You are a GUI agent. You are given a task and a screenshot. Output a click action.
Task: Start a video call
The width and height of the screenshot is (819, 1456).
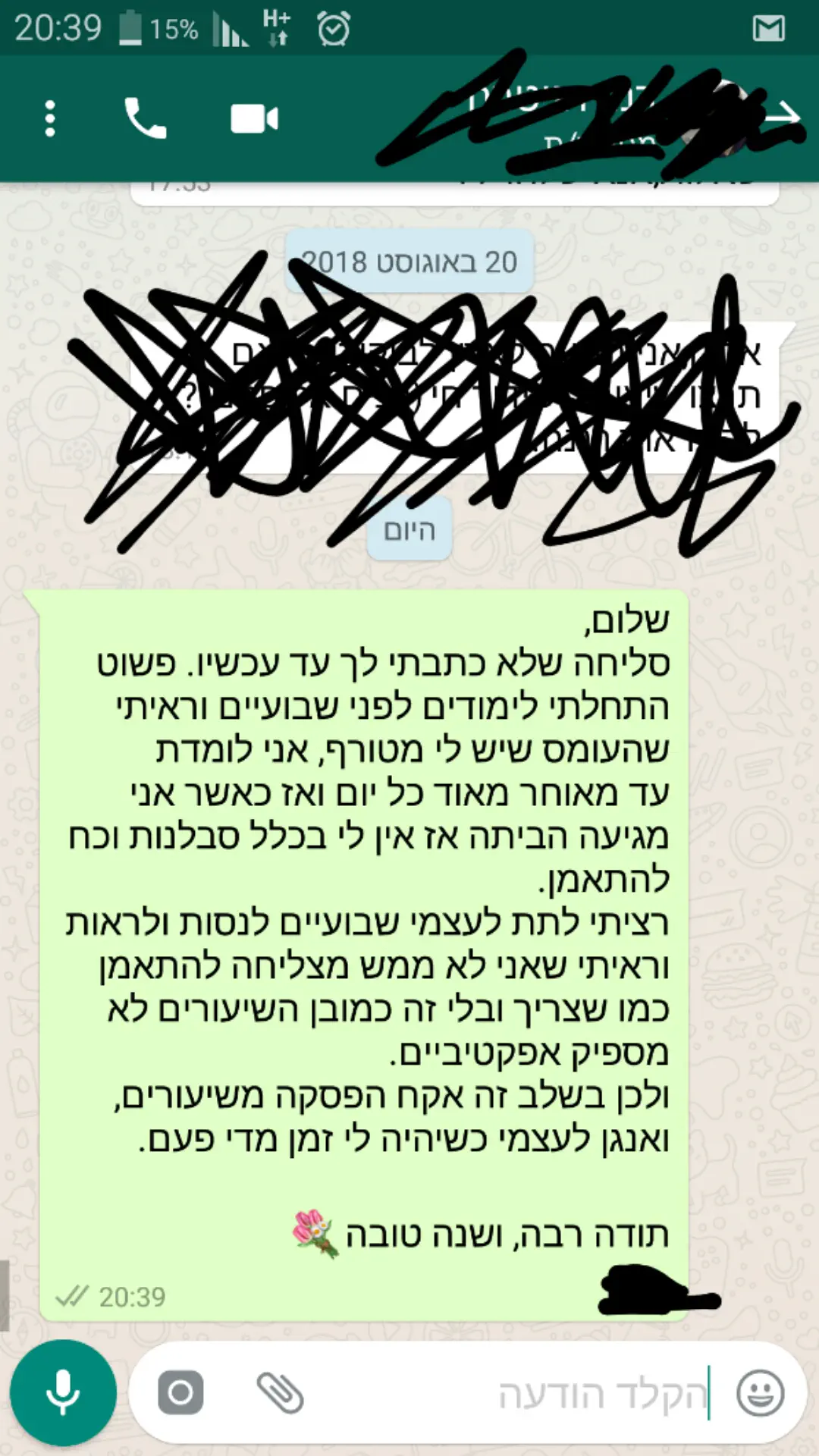click(x=254, y=118)
